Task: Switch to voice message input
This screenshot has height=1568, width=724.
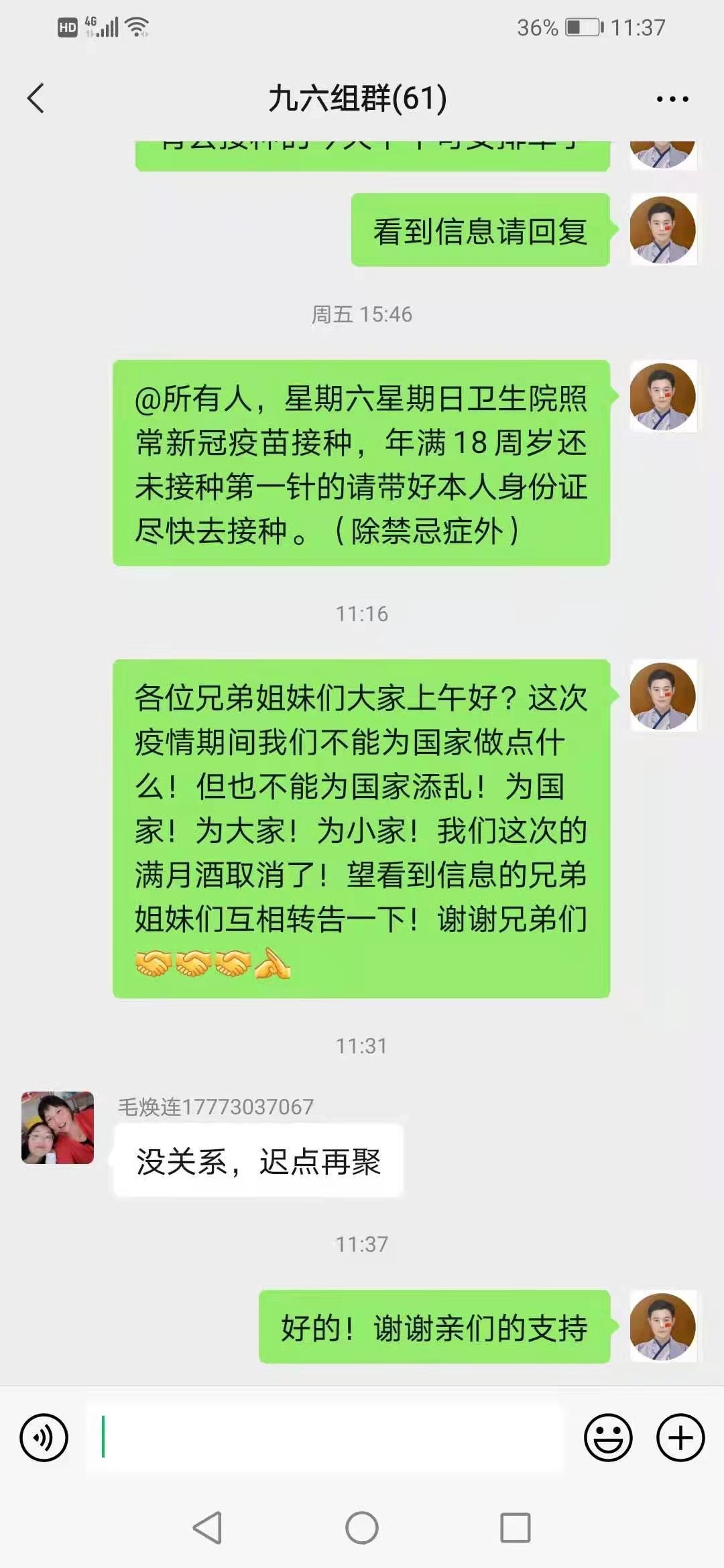Action: coord(44,1437)
